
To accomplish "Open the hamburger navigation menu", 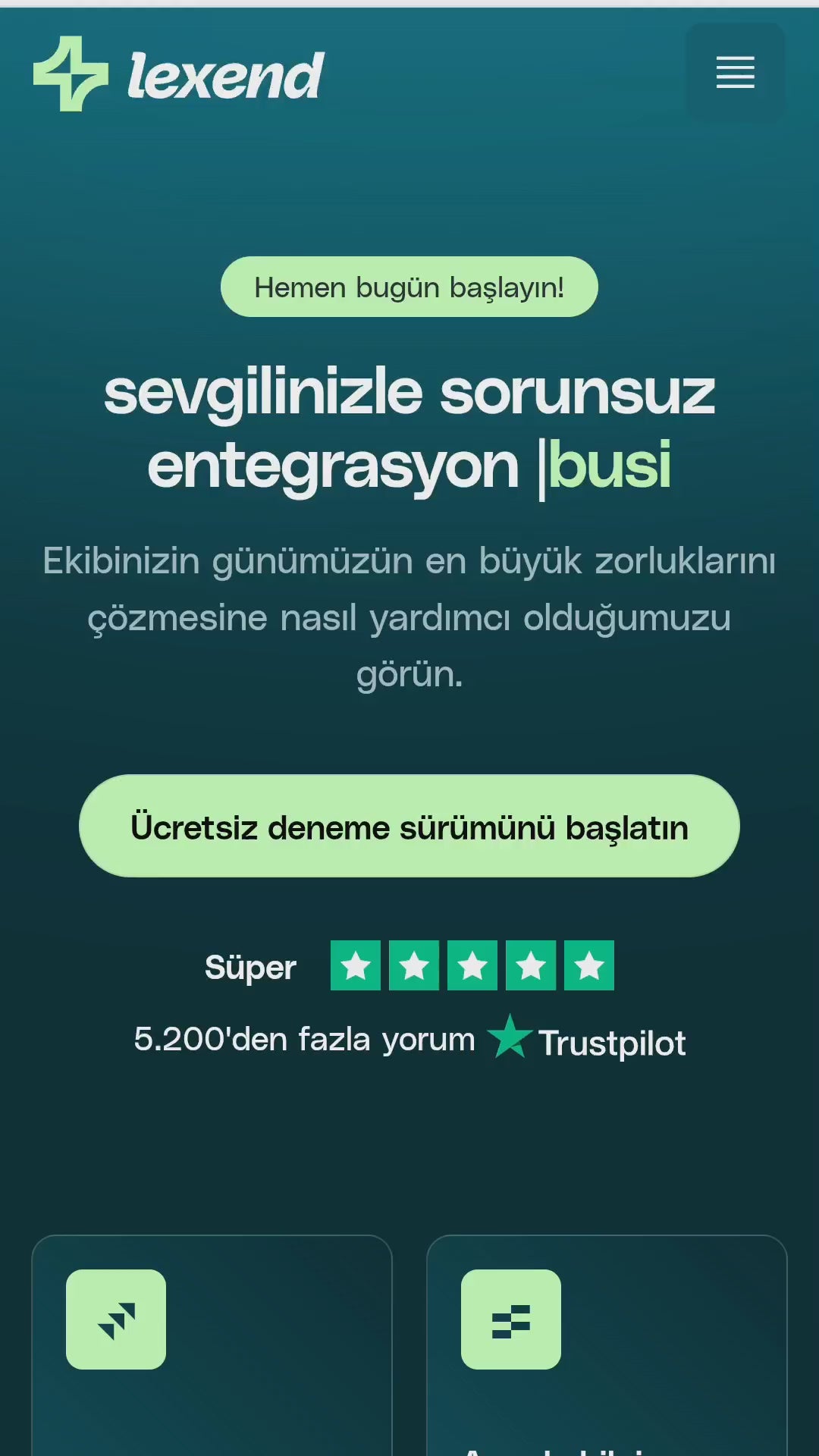I will (x=735, y=73).
